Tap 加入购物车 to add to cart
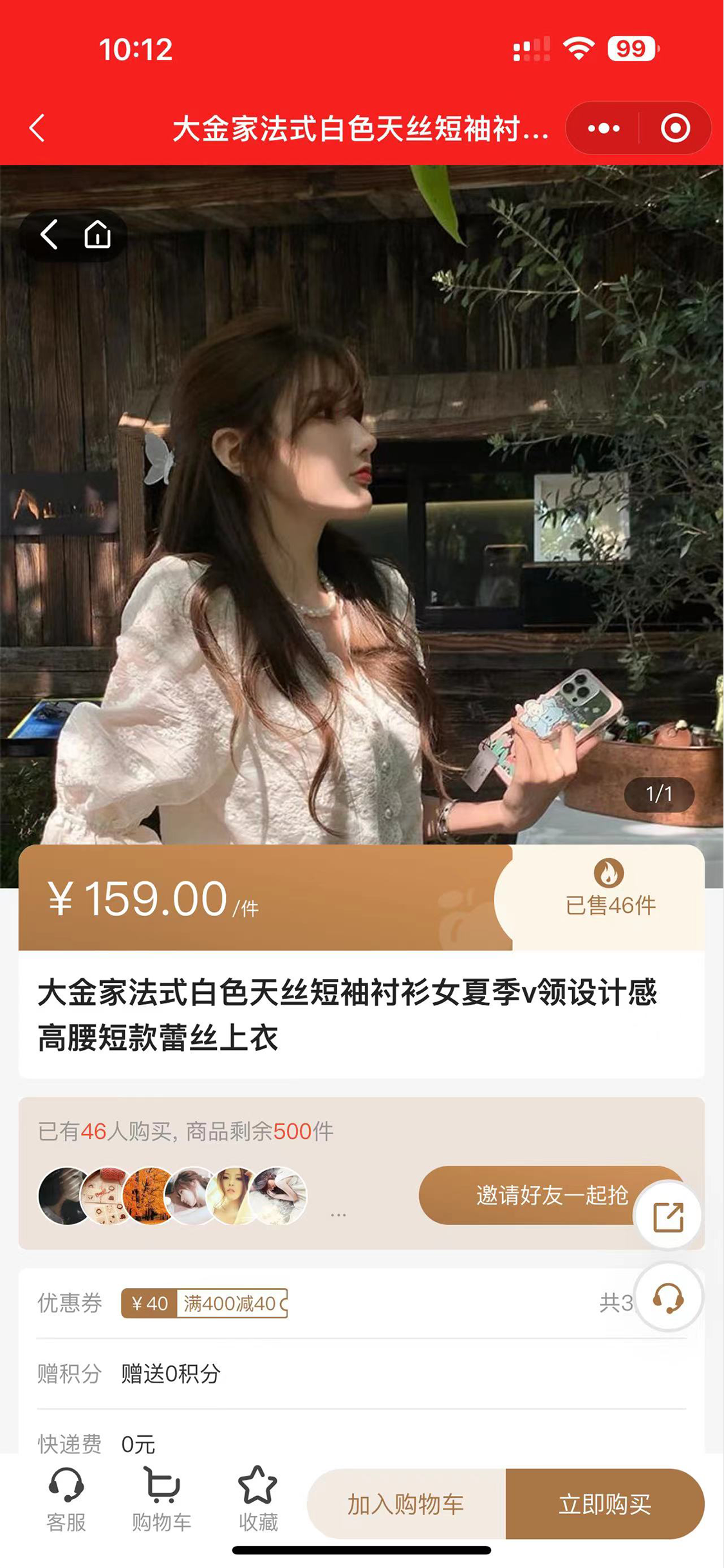Viewport: 724px width, 1568px height. click(406, 1504)
